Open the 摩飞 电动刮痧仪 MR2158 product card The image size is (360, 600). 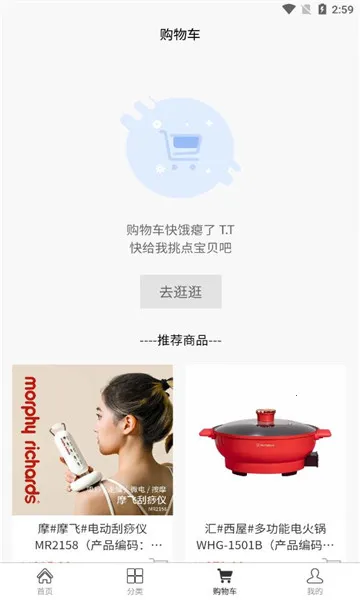[x=93, y=463]
